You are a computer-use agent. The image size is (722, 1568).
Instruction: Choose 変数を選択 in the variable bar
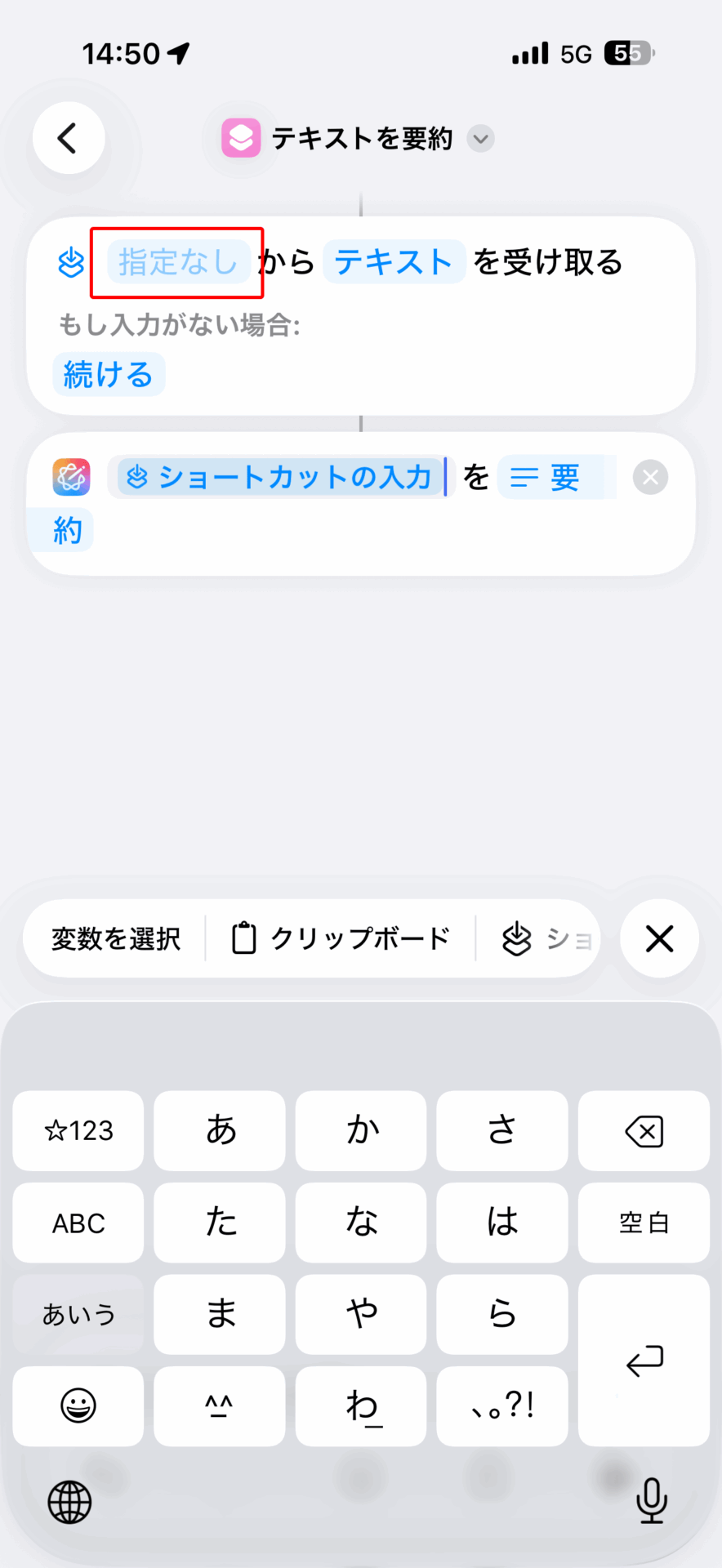coord(116,939)
